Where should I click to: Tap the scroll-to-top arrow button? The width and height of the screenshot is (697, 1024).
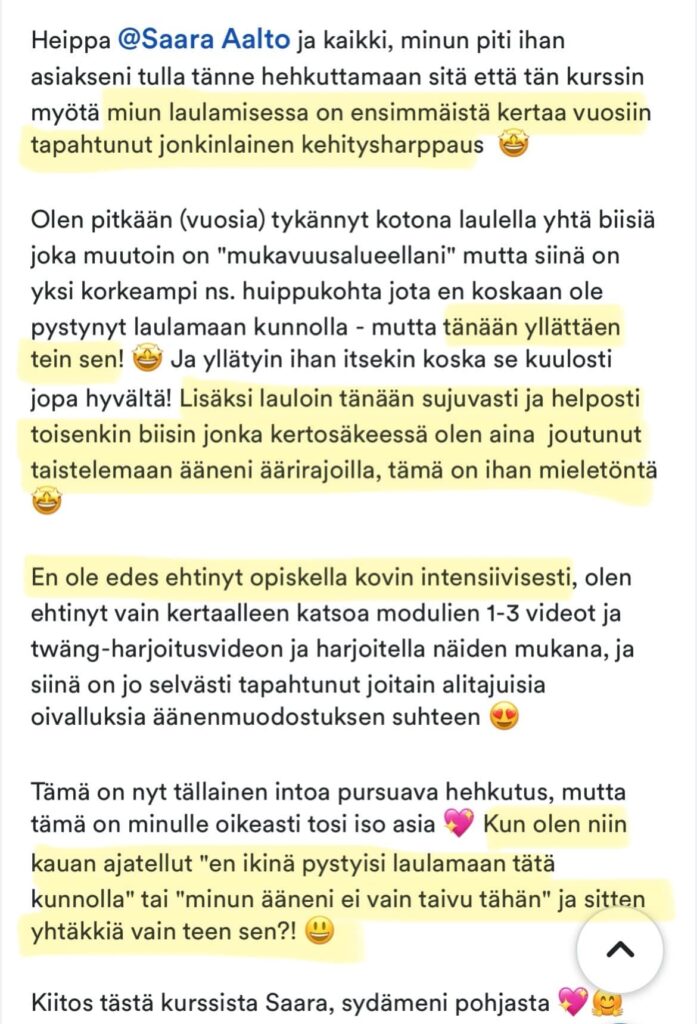point(620,950)
